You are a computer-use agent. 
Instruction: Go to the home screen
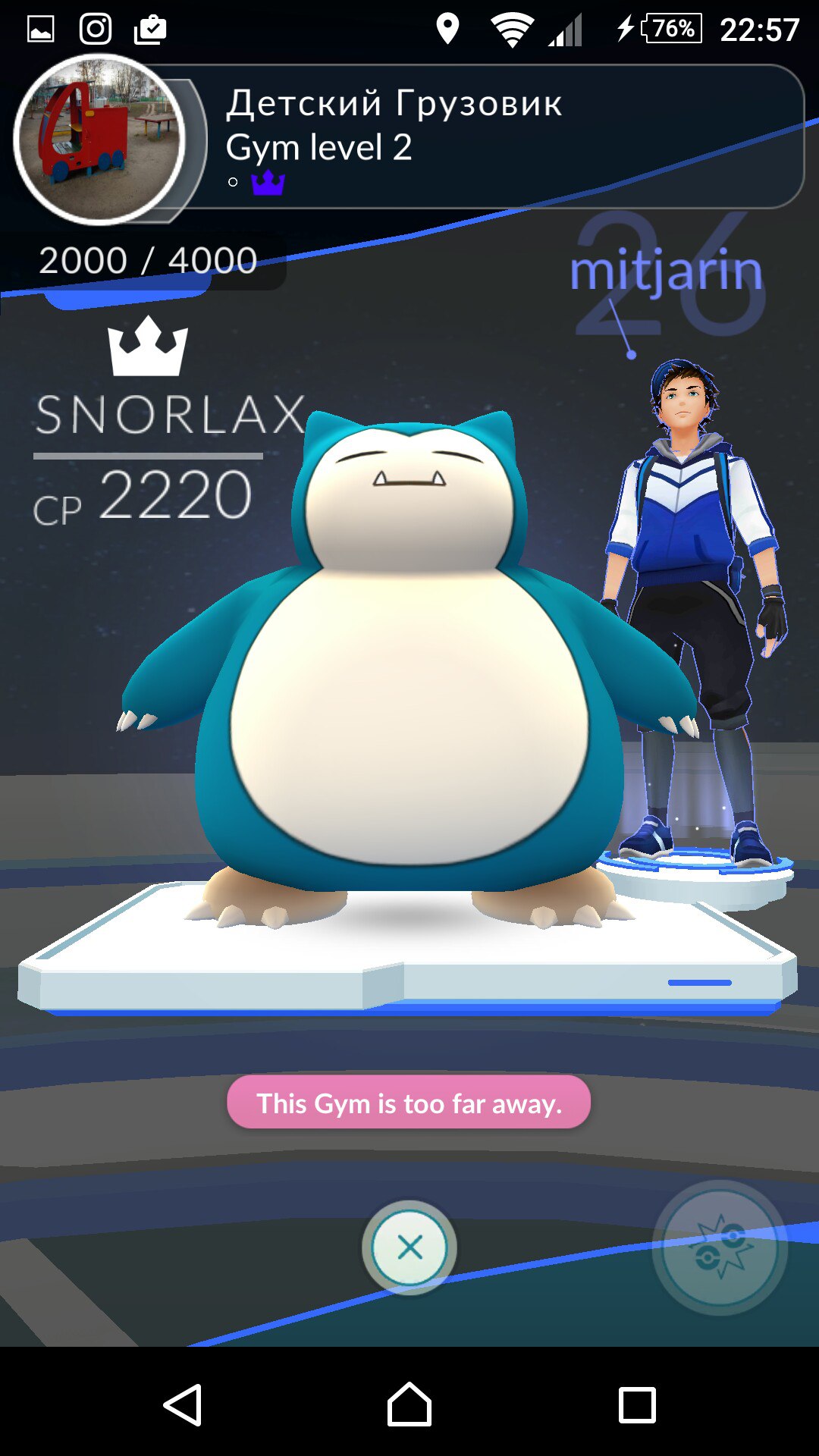[409, 1405]
